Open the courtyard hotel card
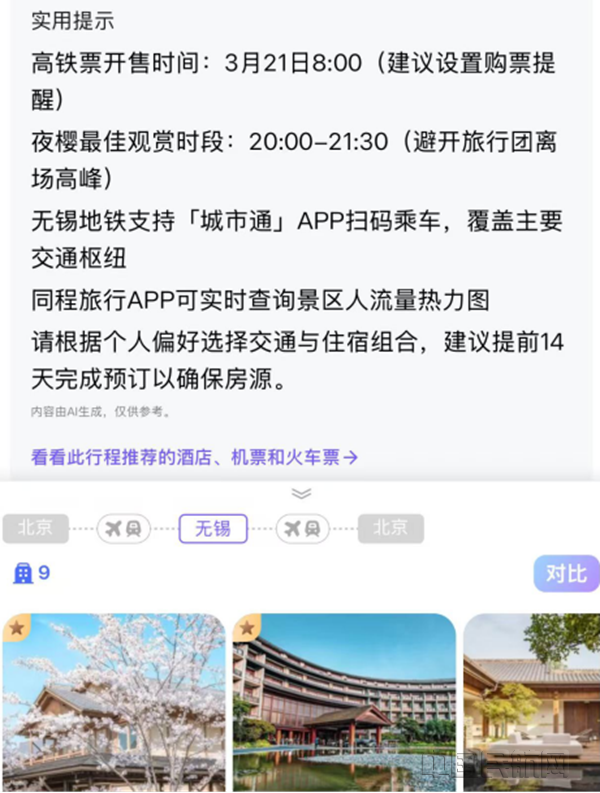Screen dimensions: 600x793 [531, 702]
